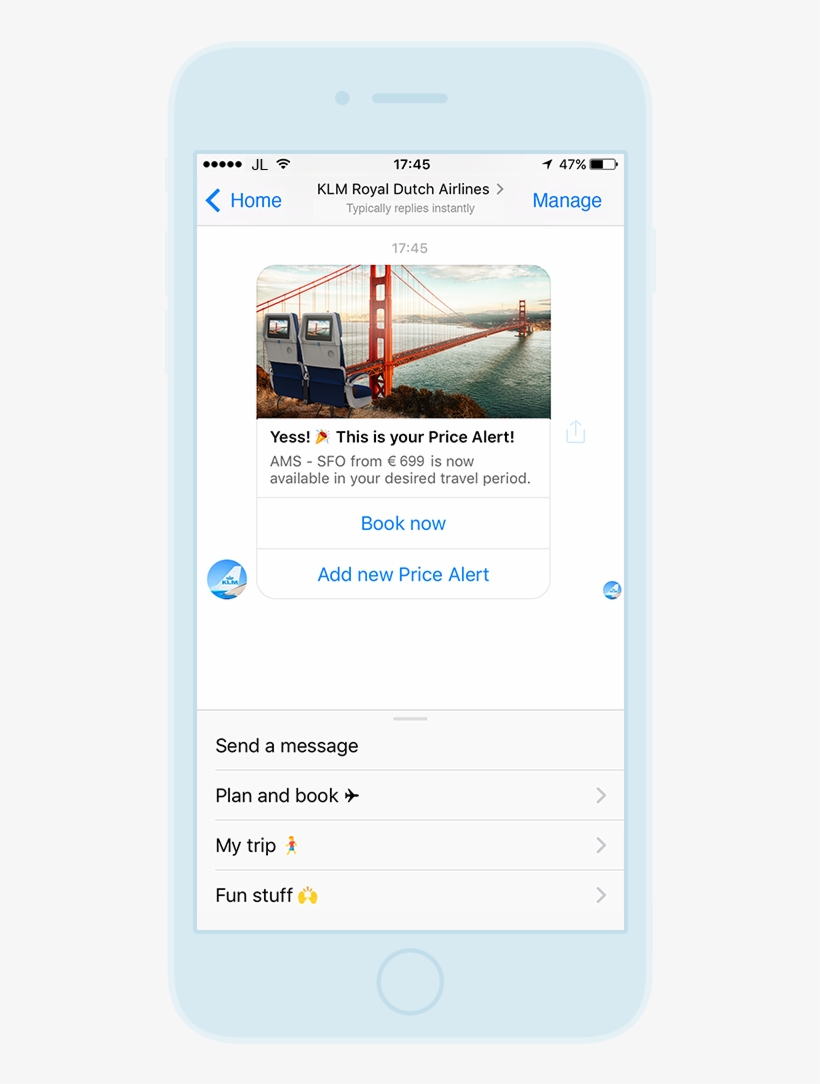Go back to Home
Viewport: 820px width, 1084px height.
pos(244,200)
